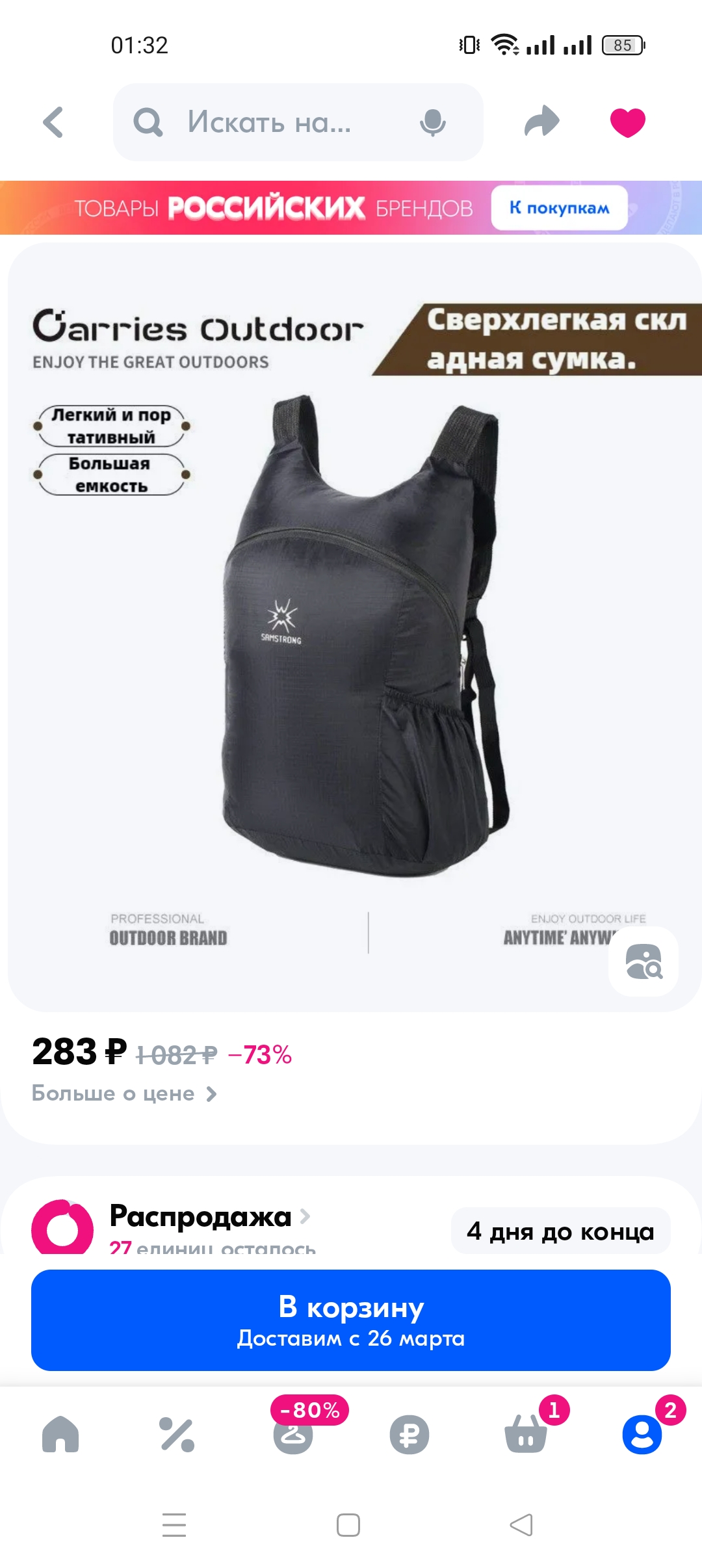The image size is (702, 1568).
Task: Add the backpack with "В корзину"
Action: [351, 1320]
